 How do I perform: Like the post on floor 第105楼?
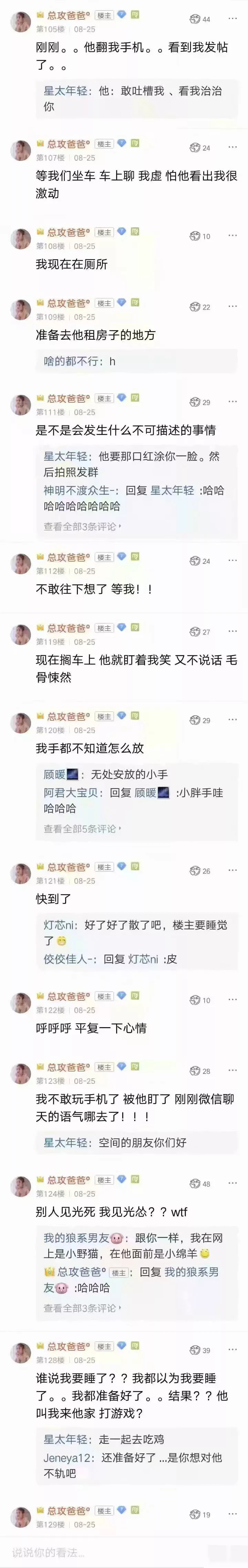click(x=195, y=19)
